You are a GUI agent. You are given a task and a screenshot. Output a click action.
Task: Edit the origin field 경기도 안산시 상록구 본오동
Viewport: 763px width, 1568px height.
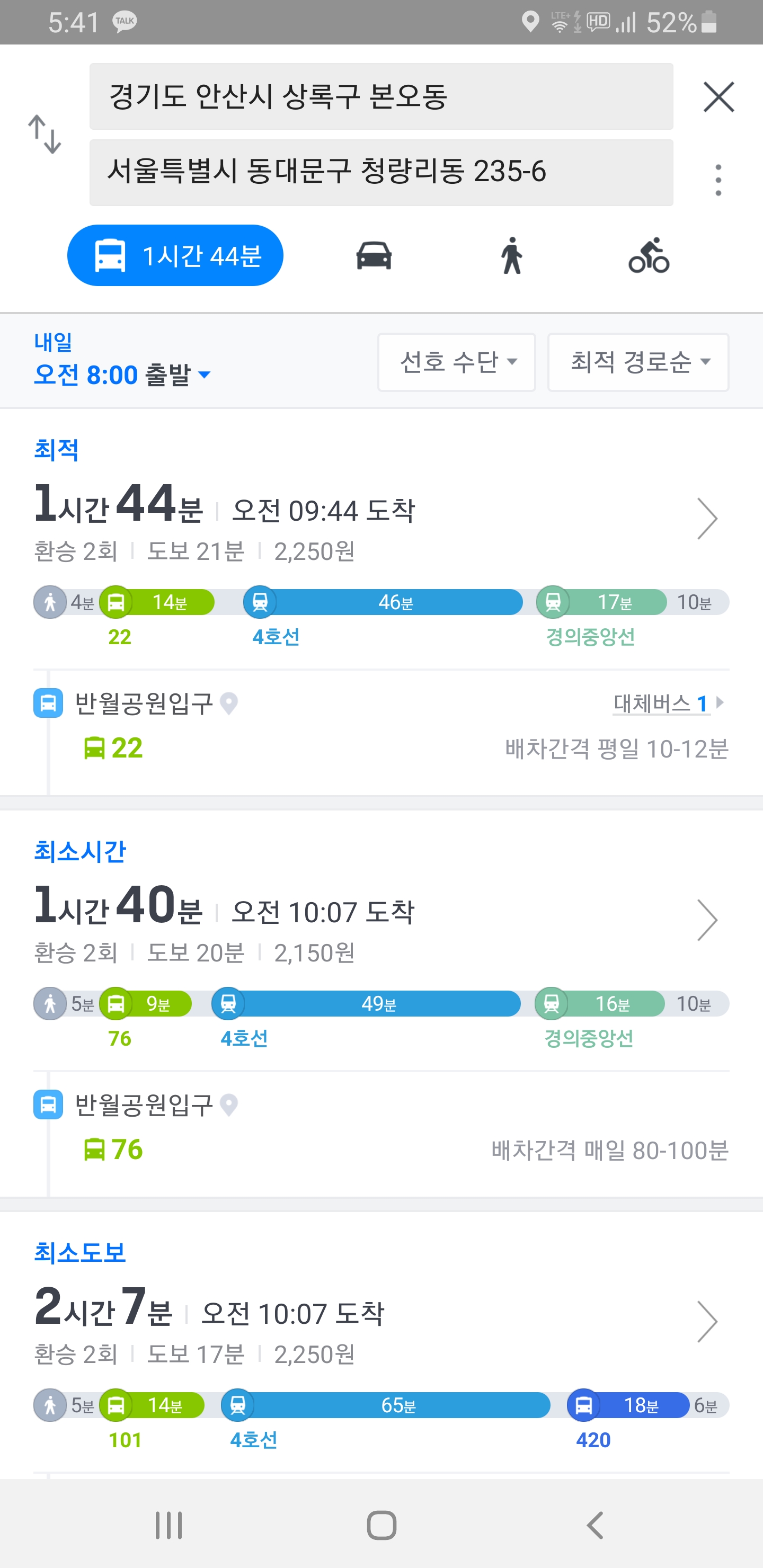point(381,97)
